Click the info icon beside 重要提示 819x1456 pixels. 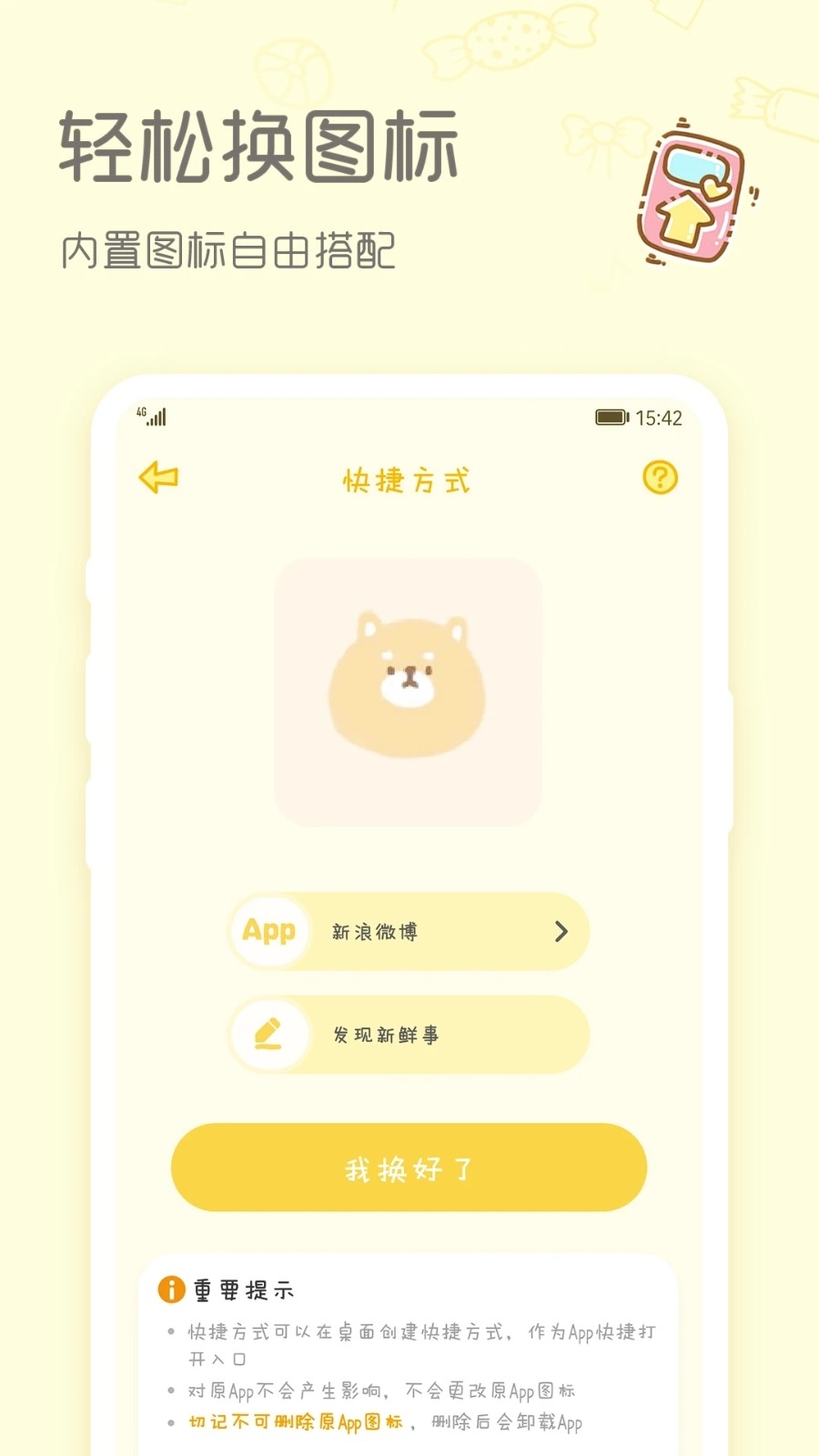click(172, 1289)
